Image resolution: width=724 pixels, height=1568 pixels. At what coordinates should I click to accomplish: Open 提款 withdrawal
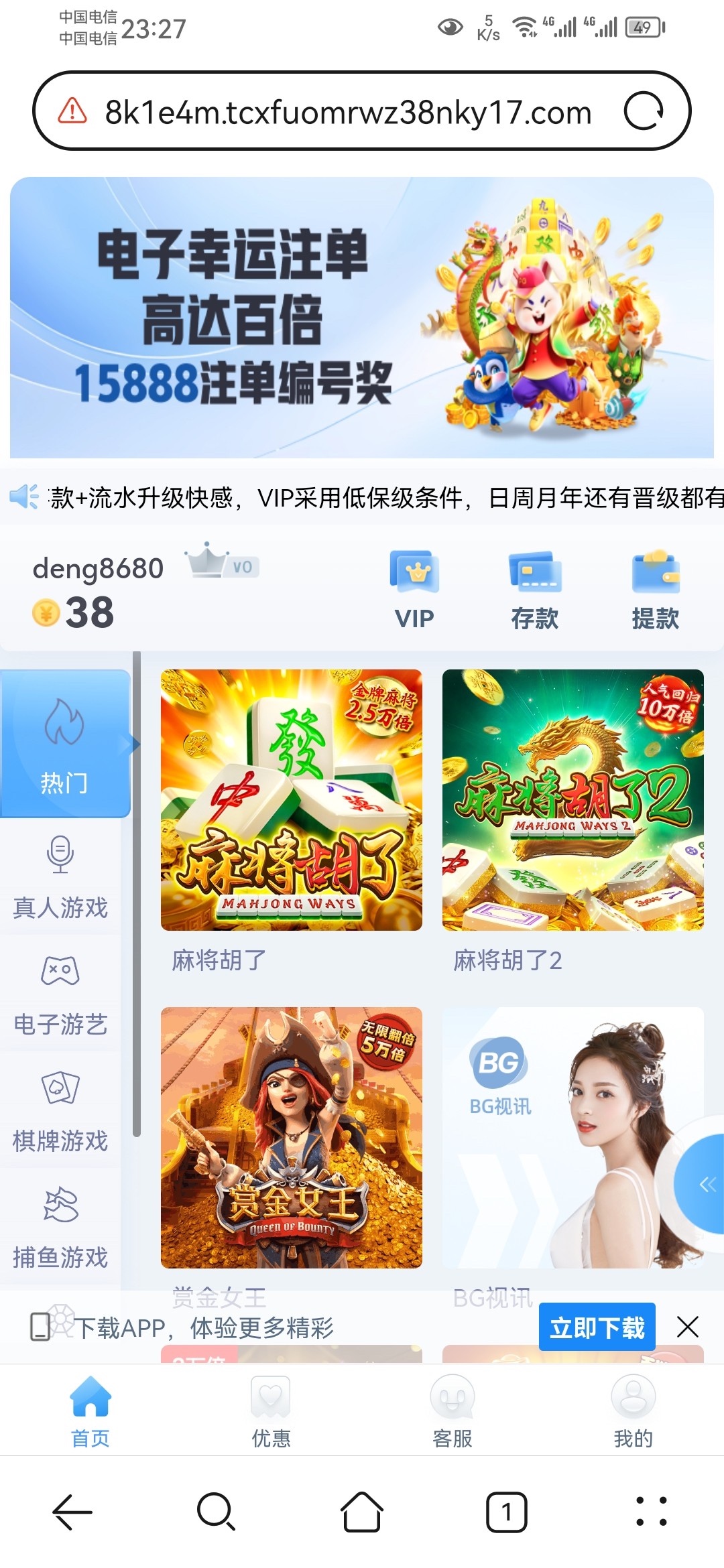pos(655,590)
